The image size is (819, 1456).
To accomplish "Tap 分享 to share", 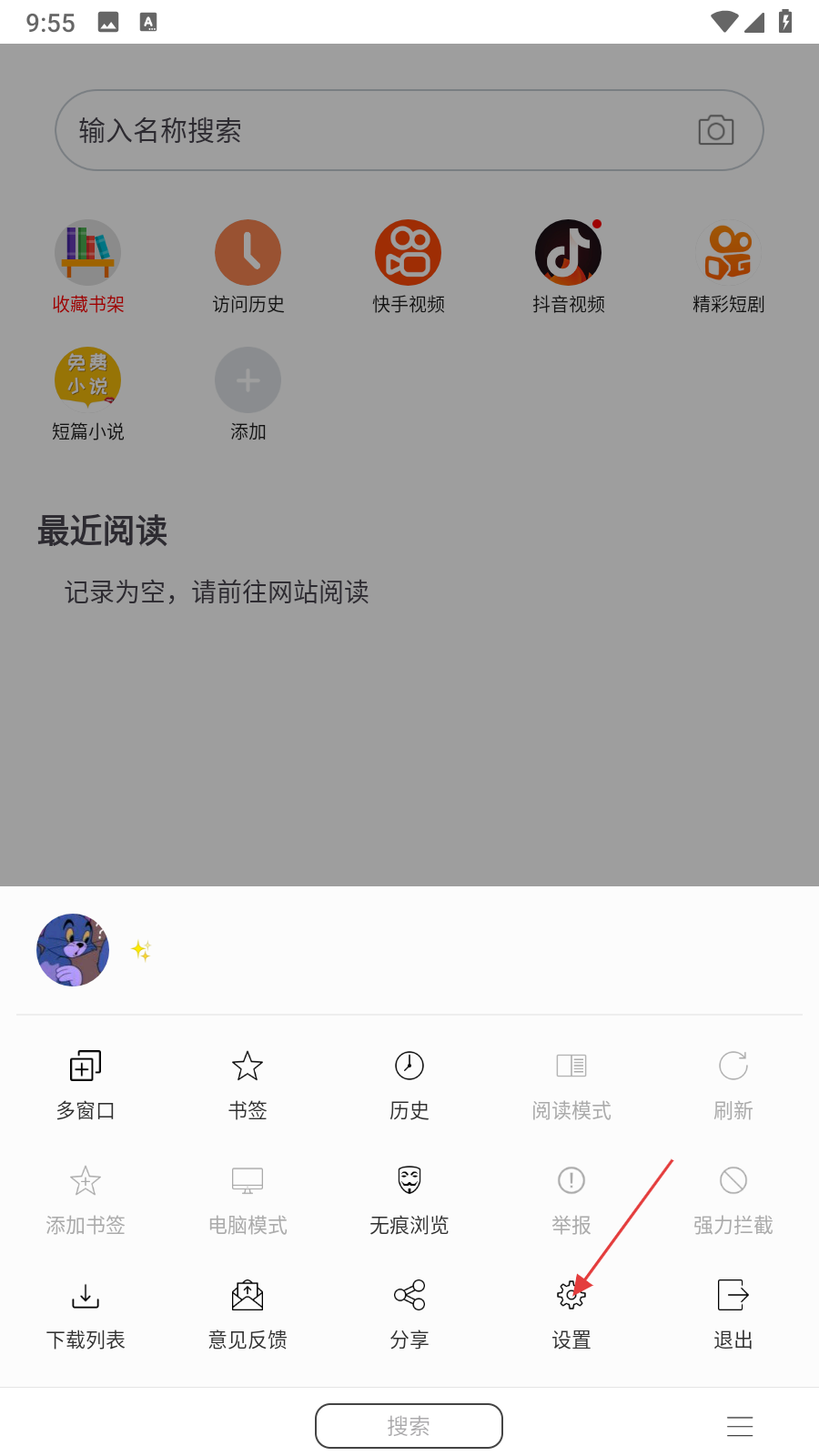I will (409, 1312).
